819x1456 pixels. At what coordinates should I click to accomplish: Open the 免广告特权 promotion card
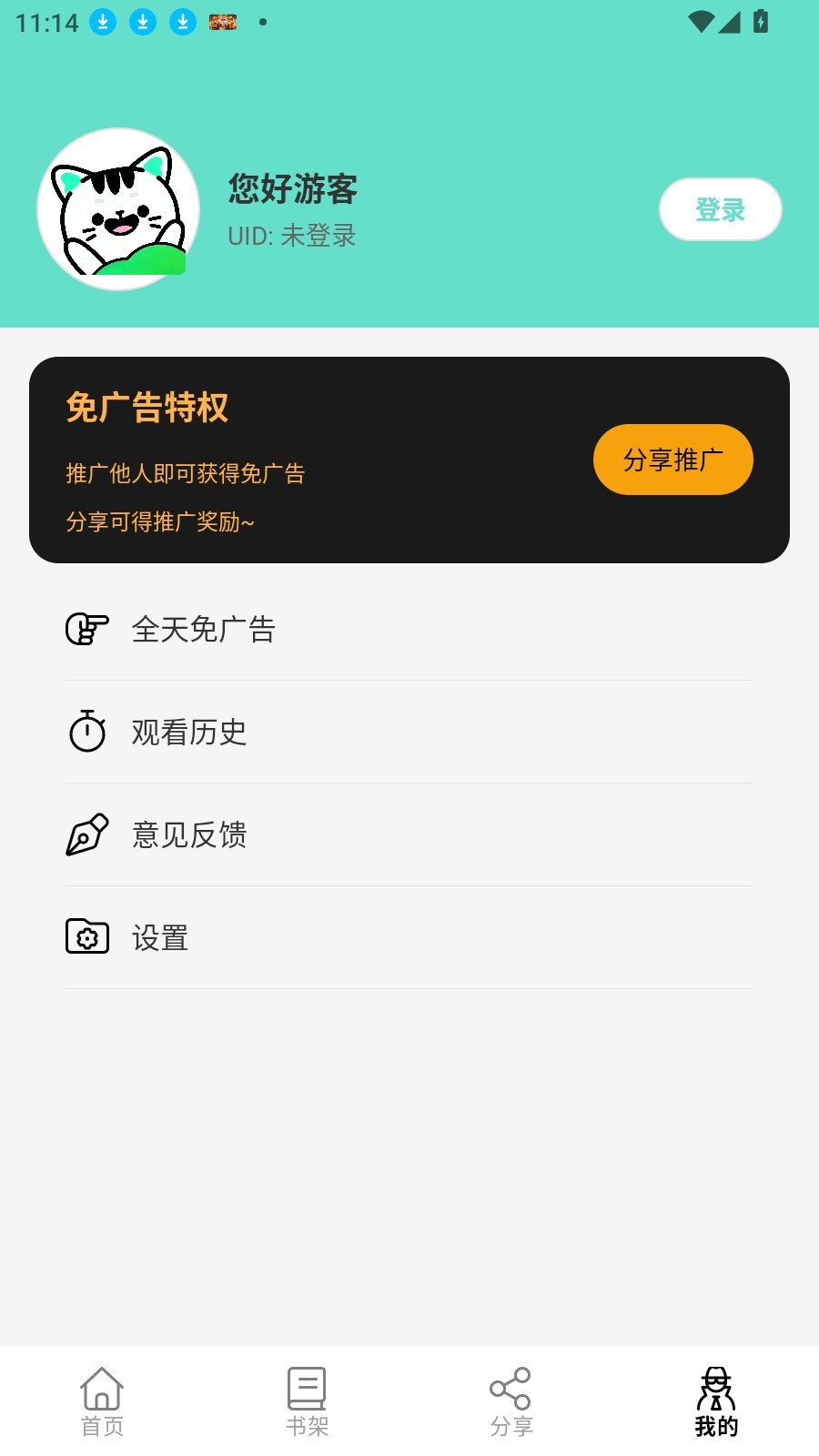409,460
